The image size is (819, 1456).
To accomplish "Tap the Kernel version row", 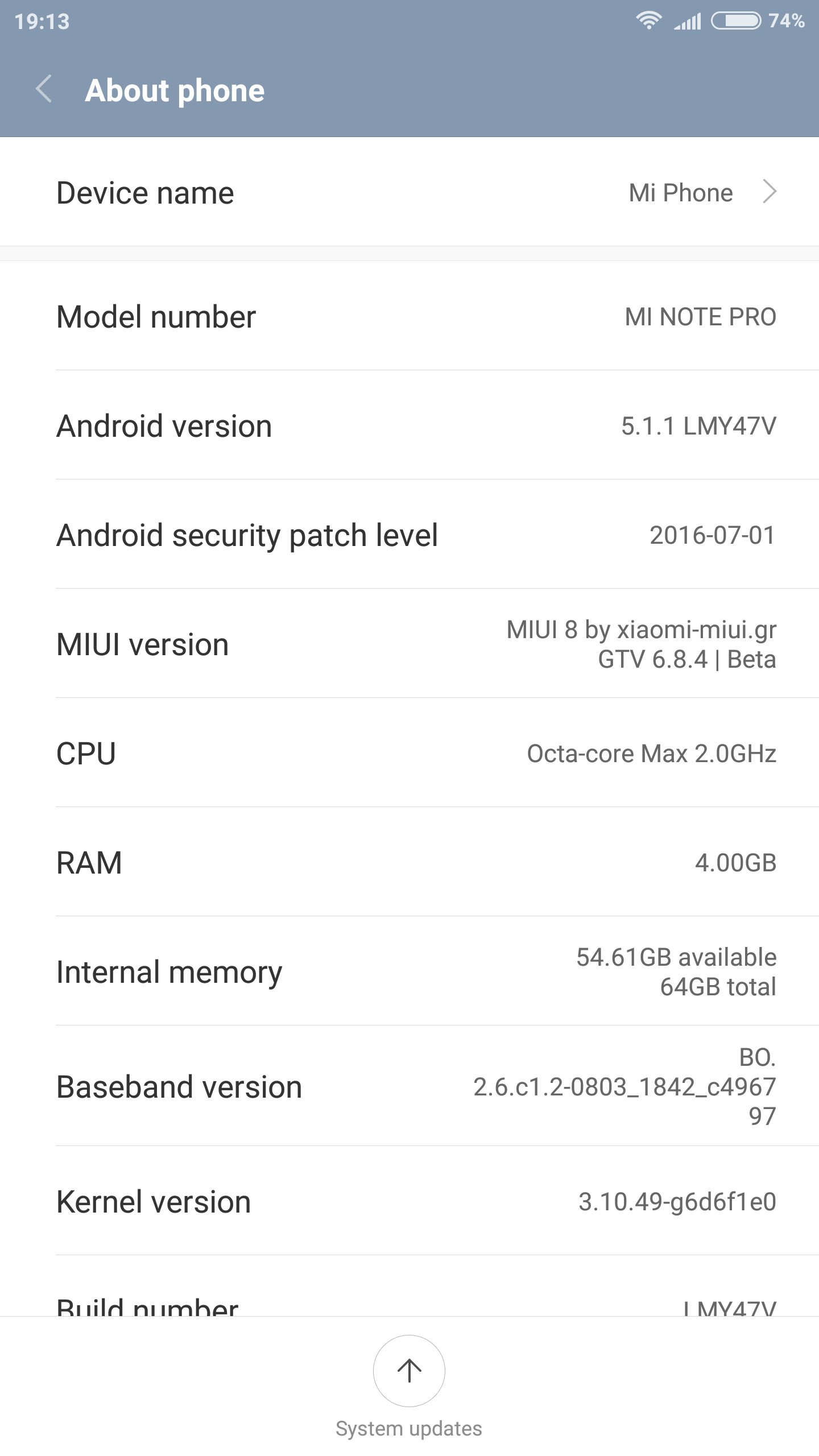I will tap(409, 1201).
